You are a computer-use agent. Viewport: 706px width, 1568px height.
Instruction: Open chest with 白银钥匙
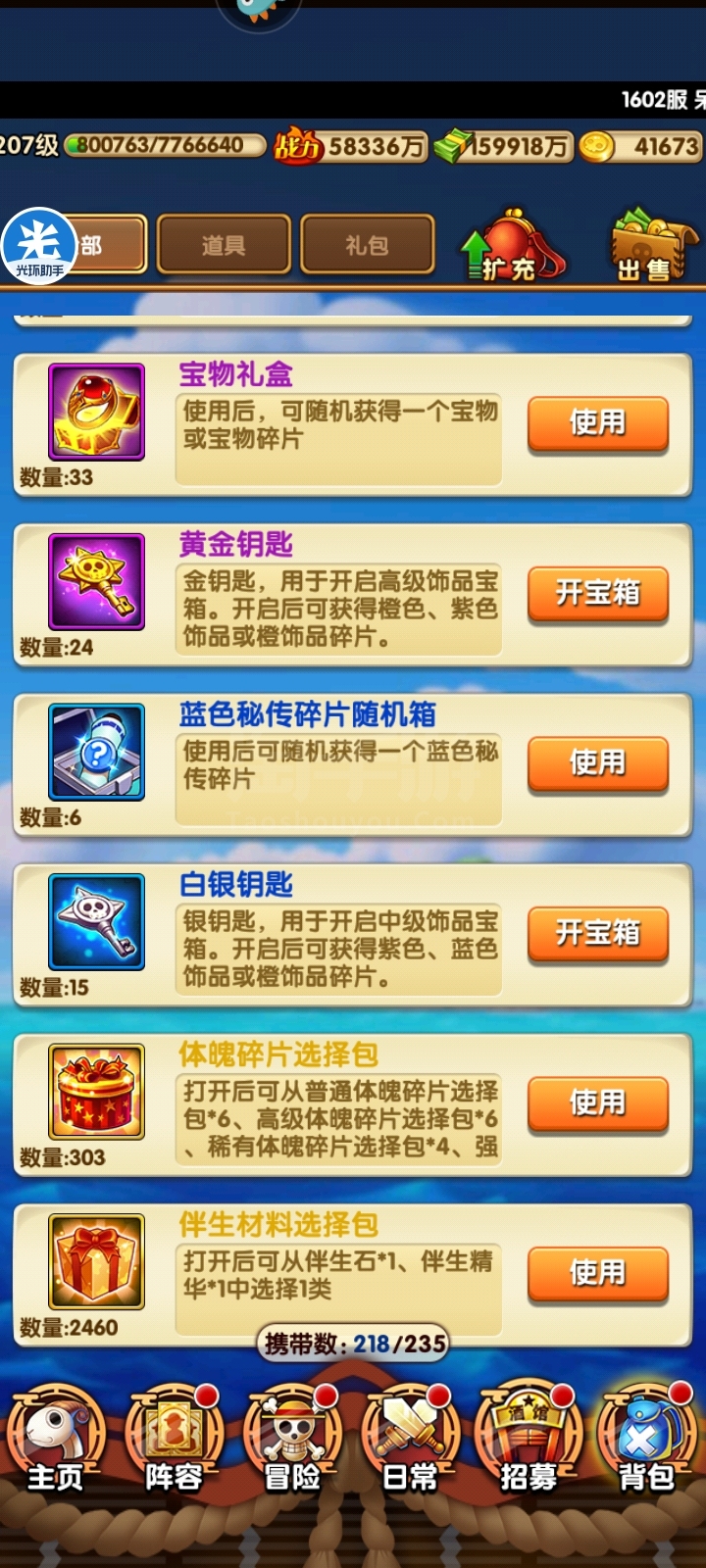point(598,933)
